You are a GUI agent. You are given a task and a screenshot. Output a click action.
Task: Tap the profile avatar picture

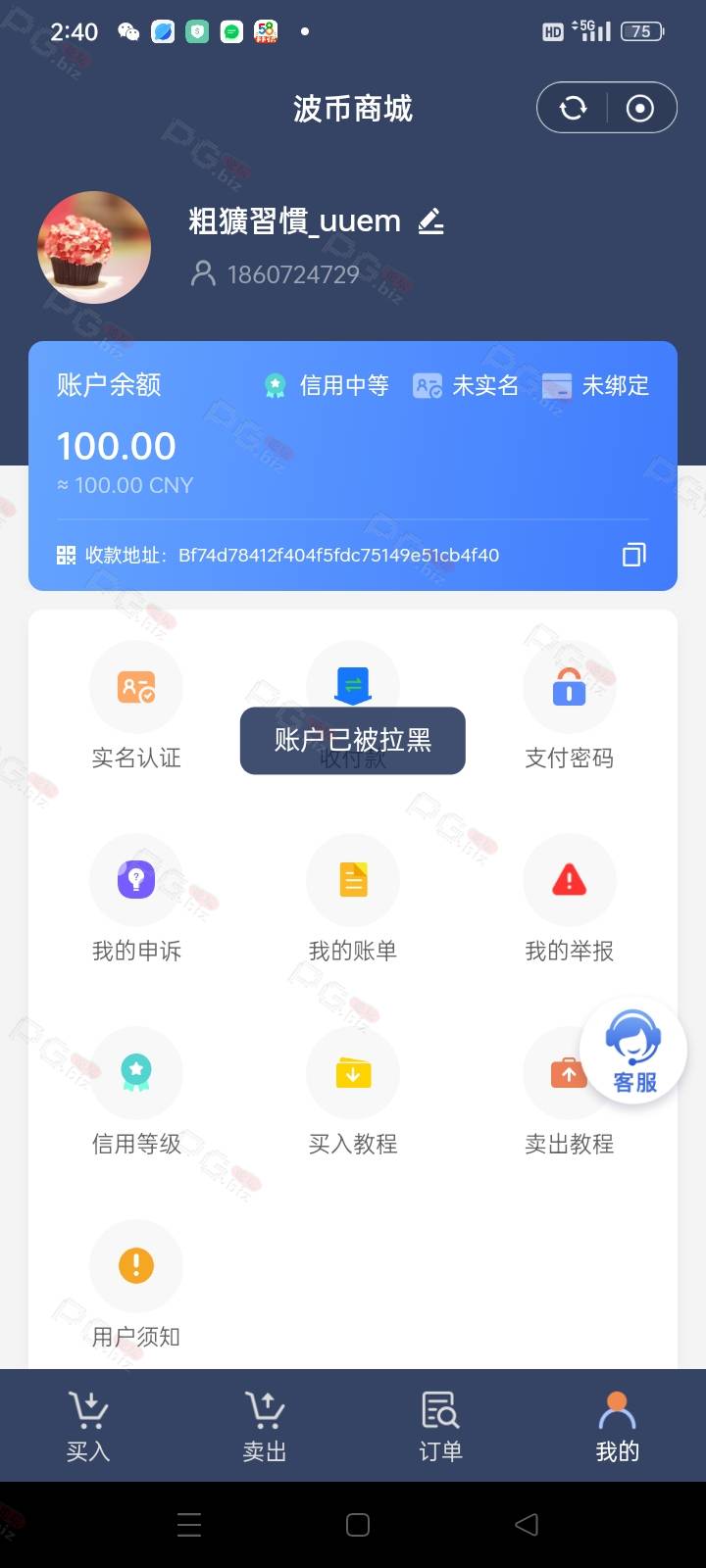[x=94, y=247]
